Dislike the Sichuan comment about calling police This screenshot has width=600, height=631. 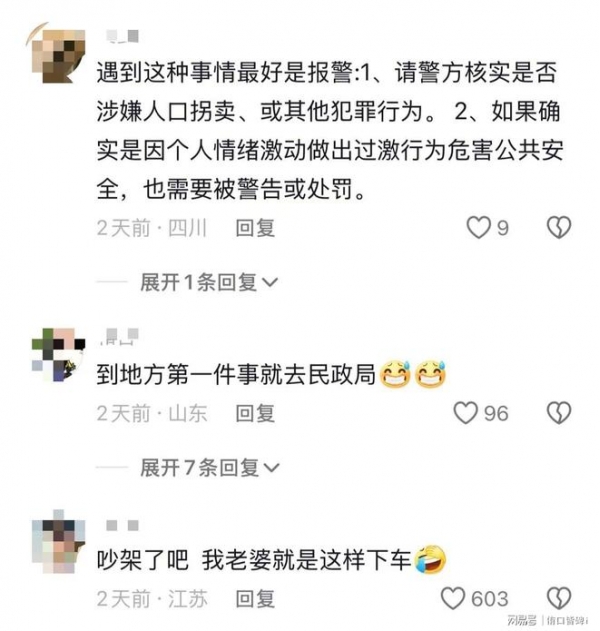coord(557,228)
